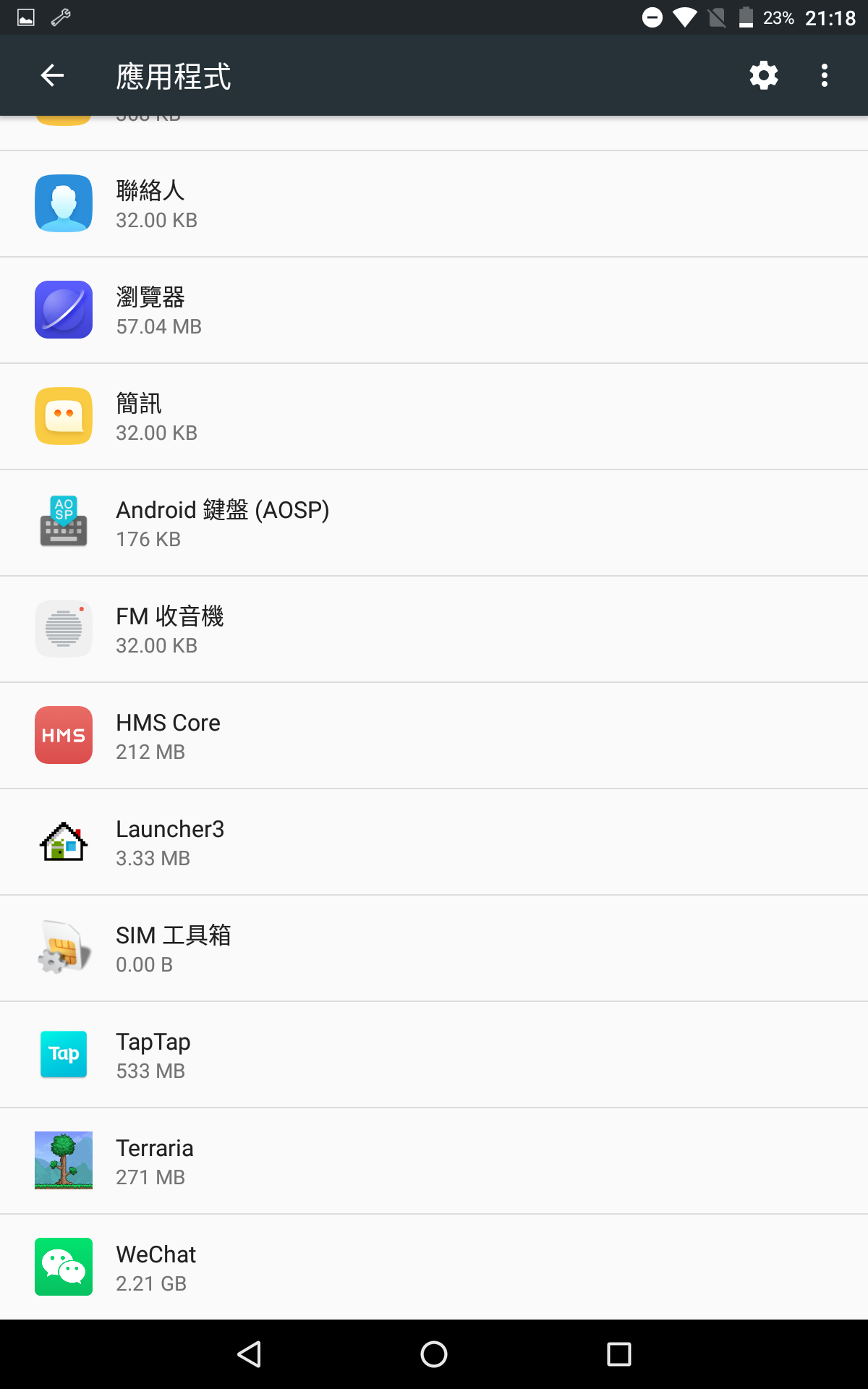
Task: Open the three-dot overflow menu
Action: tap(825, 75)
